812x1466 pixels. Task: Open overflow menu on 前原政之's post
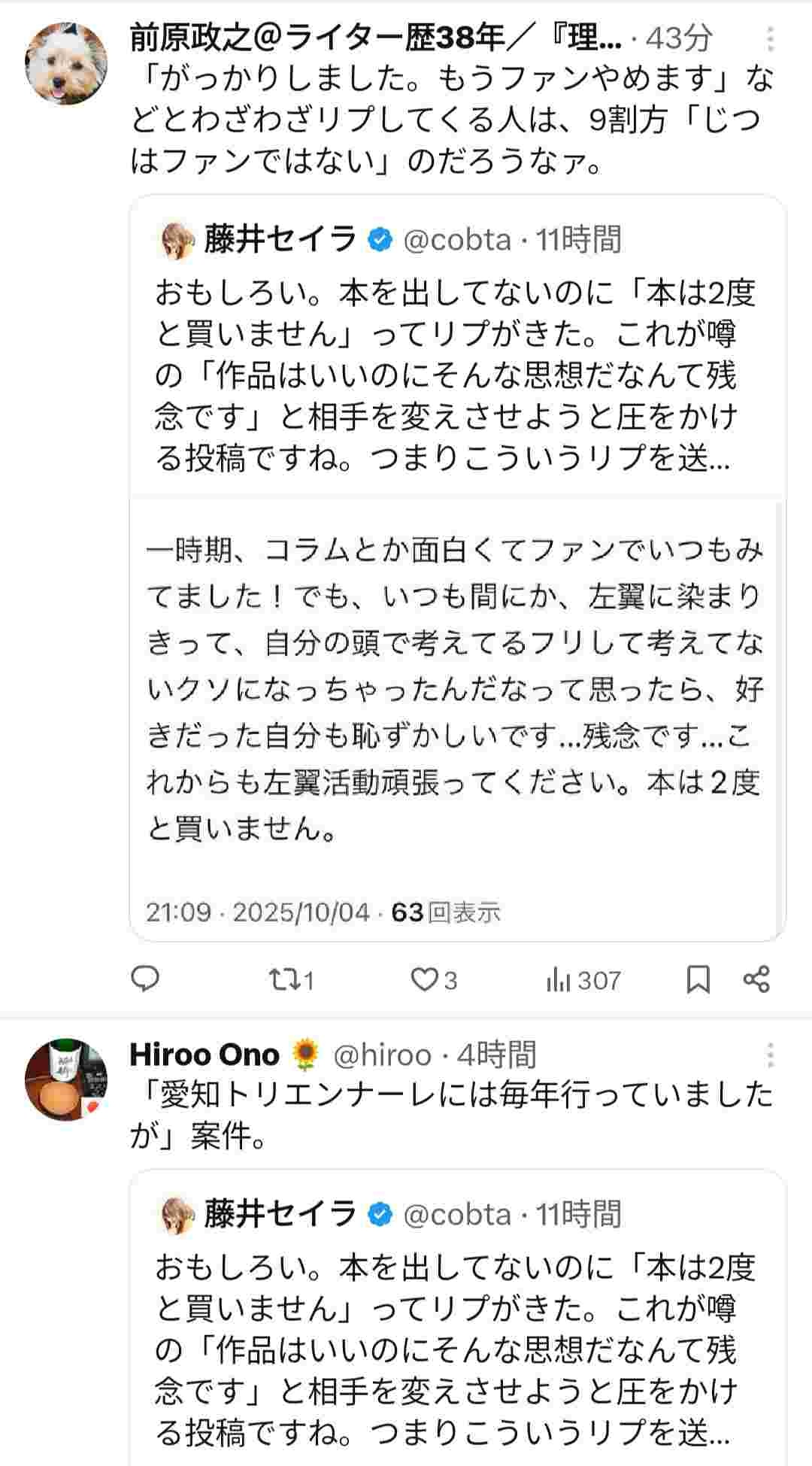coord(771,39)
